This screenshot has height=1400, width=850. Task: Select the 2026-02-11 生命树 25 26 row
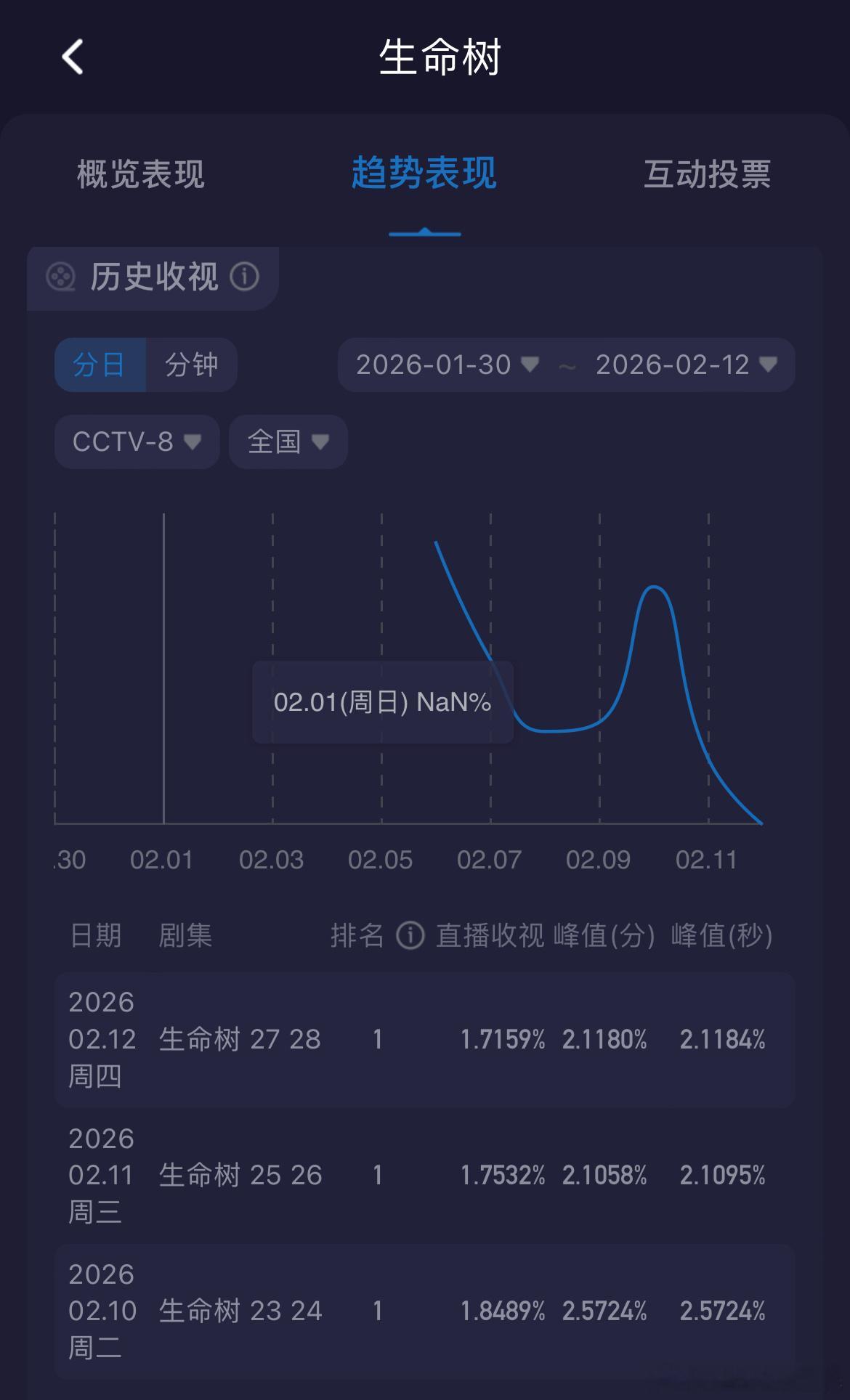pos(425,1175)
